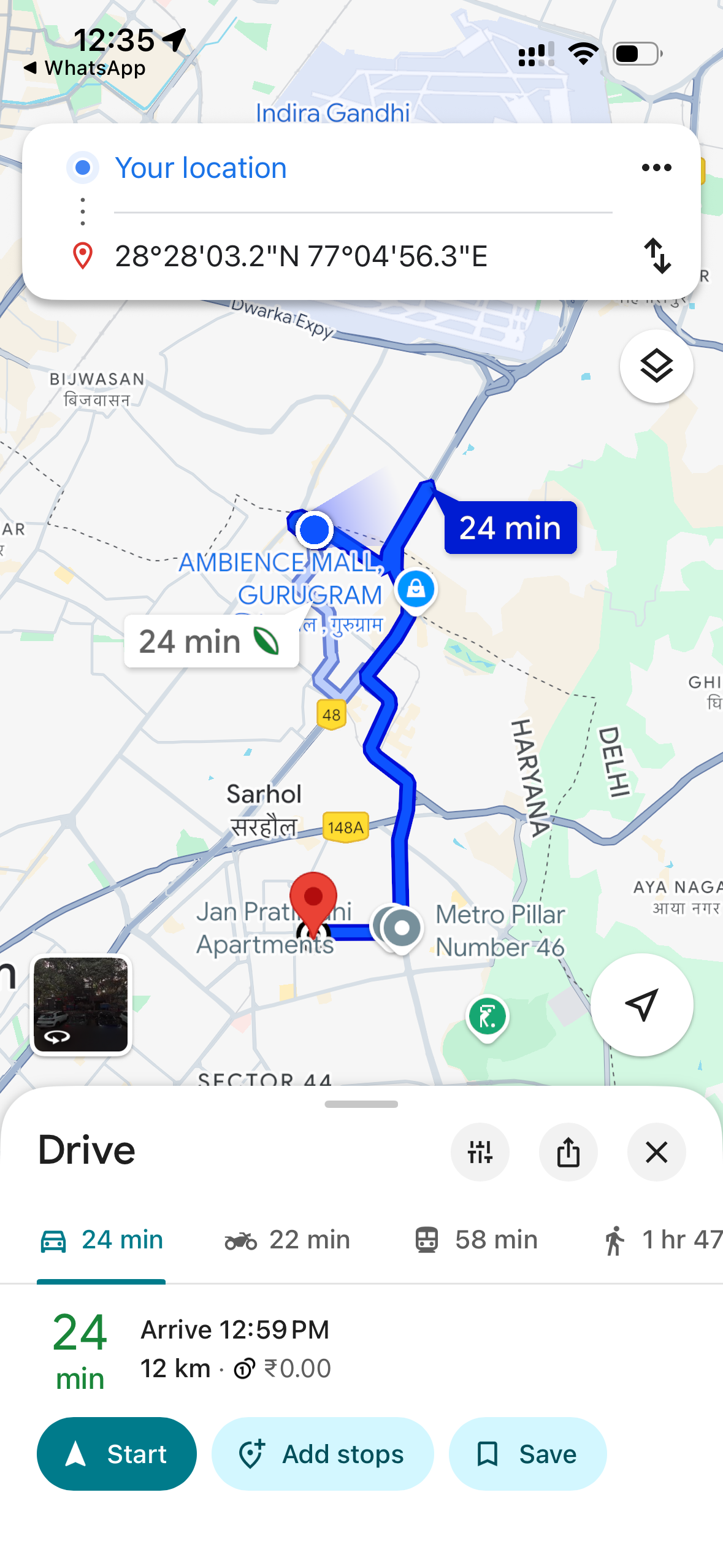Viewport: 723px width, 1568px height.
Task: Share these directions
Action: pyautogui.click(x=568, y=1152)
